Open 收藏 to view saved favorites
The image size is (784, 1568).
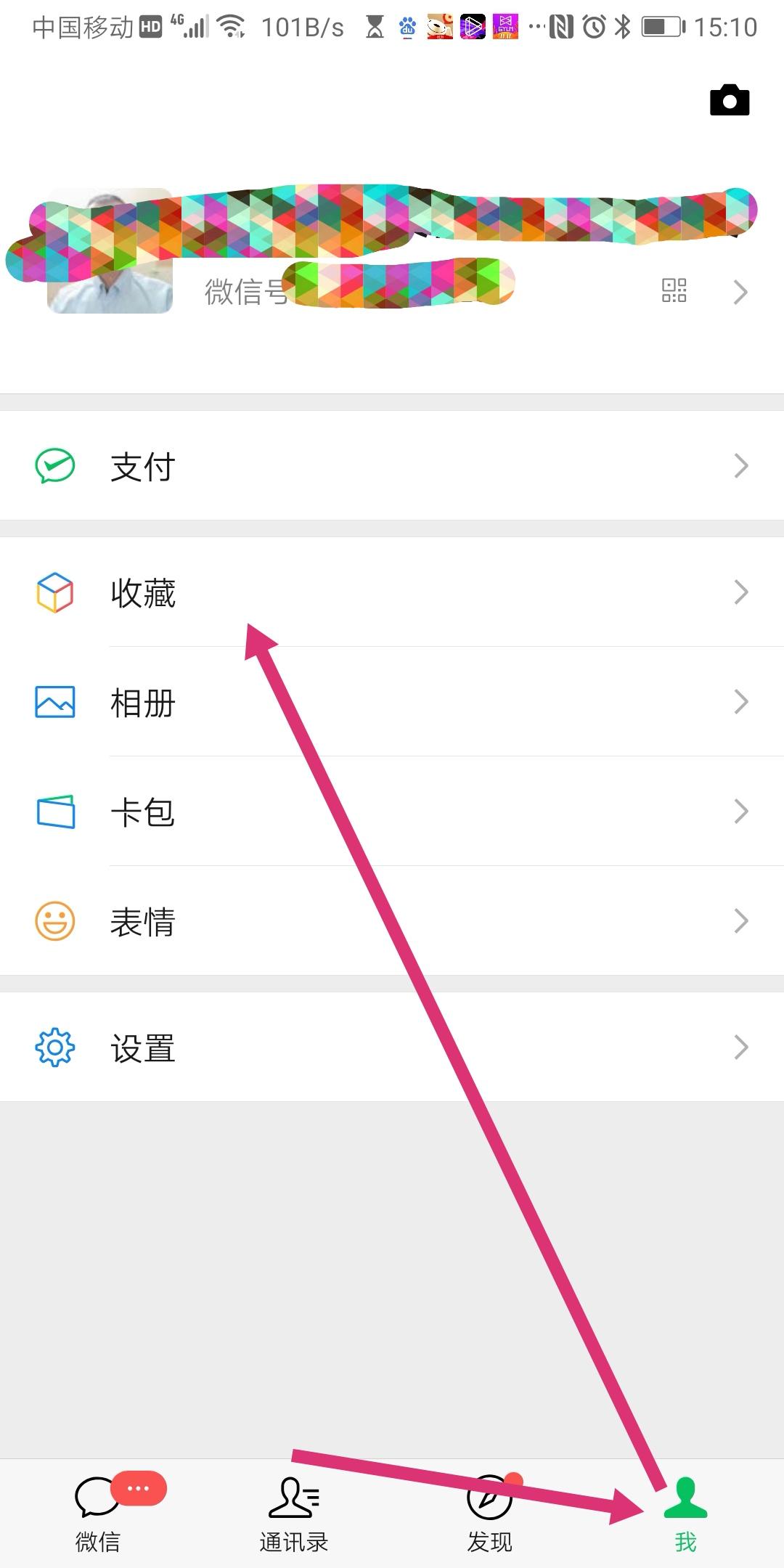(144, 593)
